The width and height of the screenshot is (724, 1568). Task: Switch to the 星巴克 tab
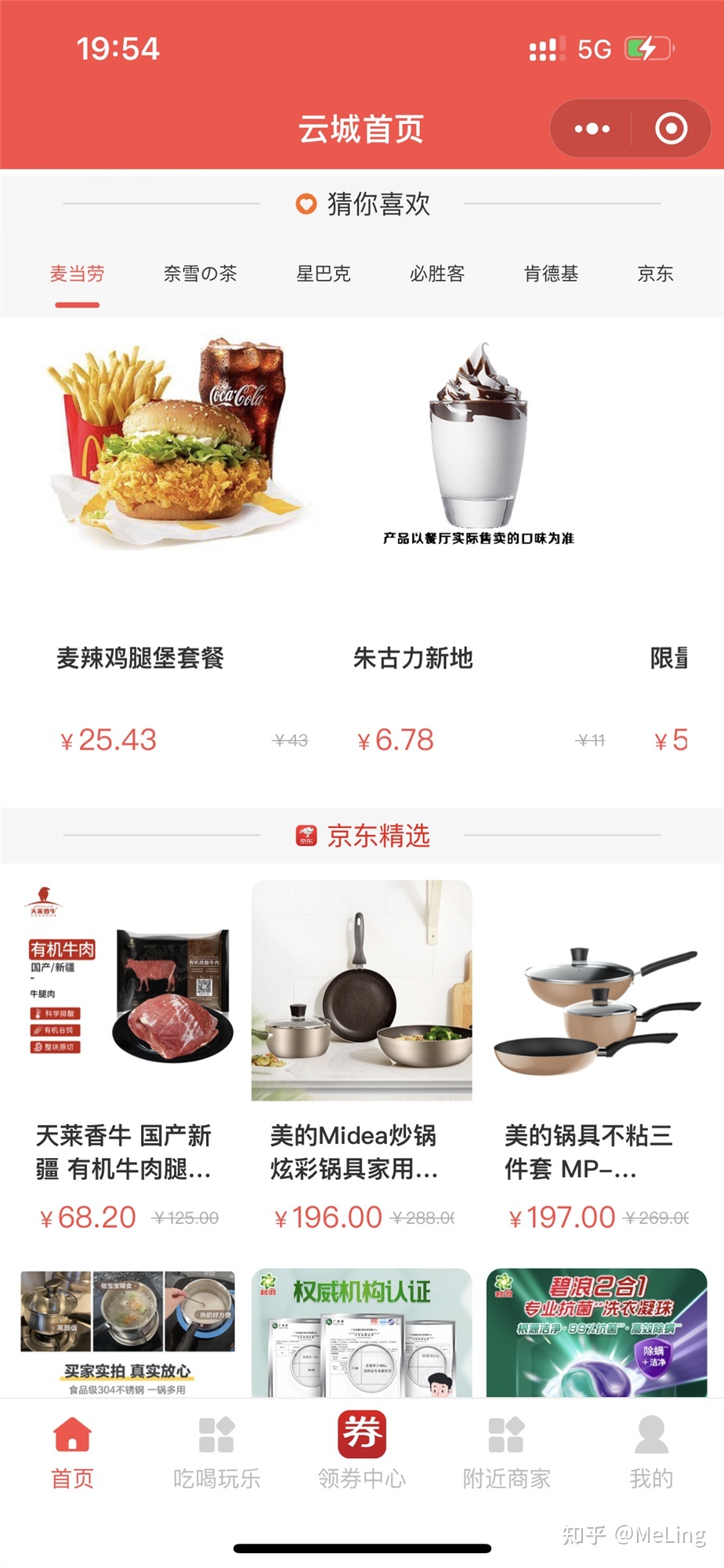point(323,274)
